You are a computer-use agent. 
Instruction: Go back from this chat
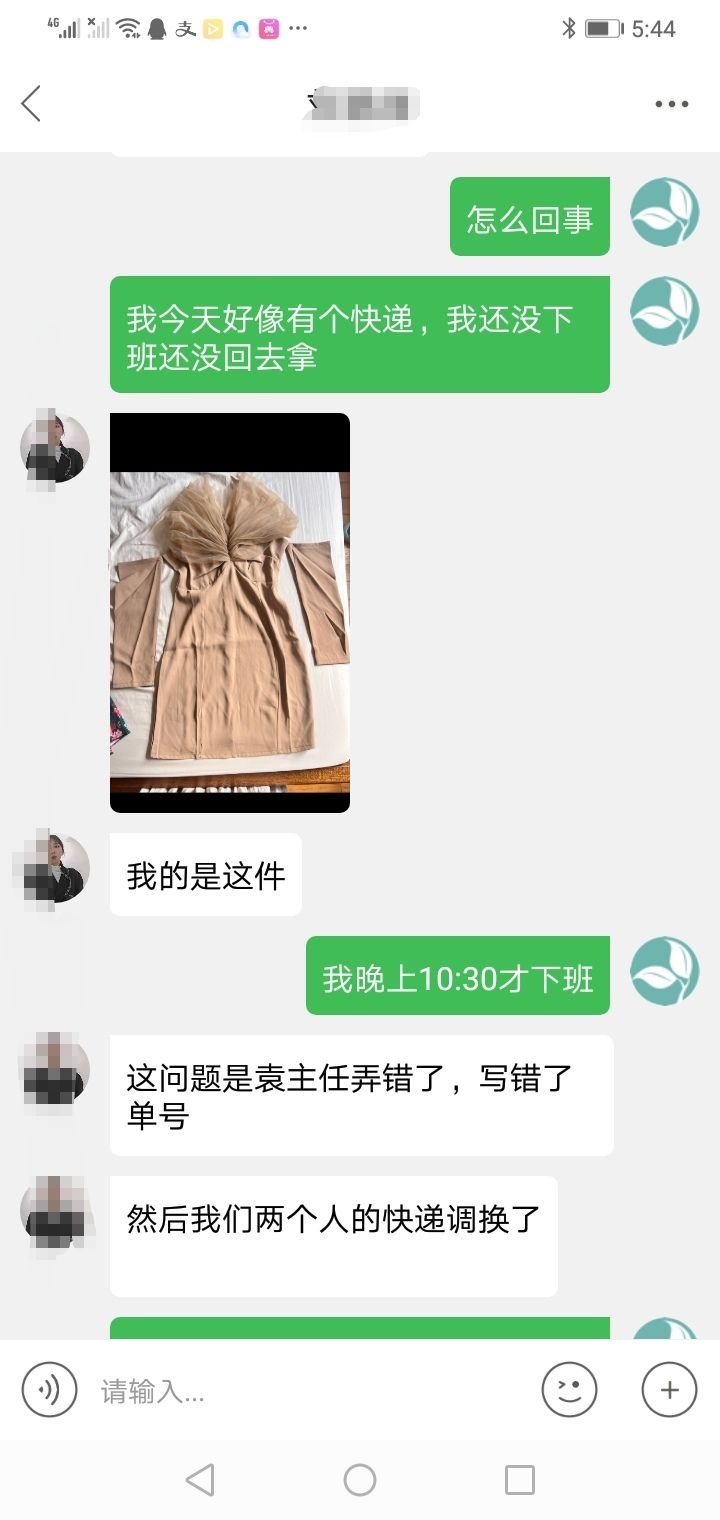click(x=31, y=103)
